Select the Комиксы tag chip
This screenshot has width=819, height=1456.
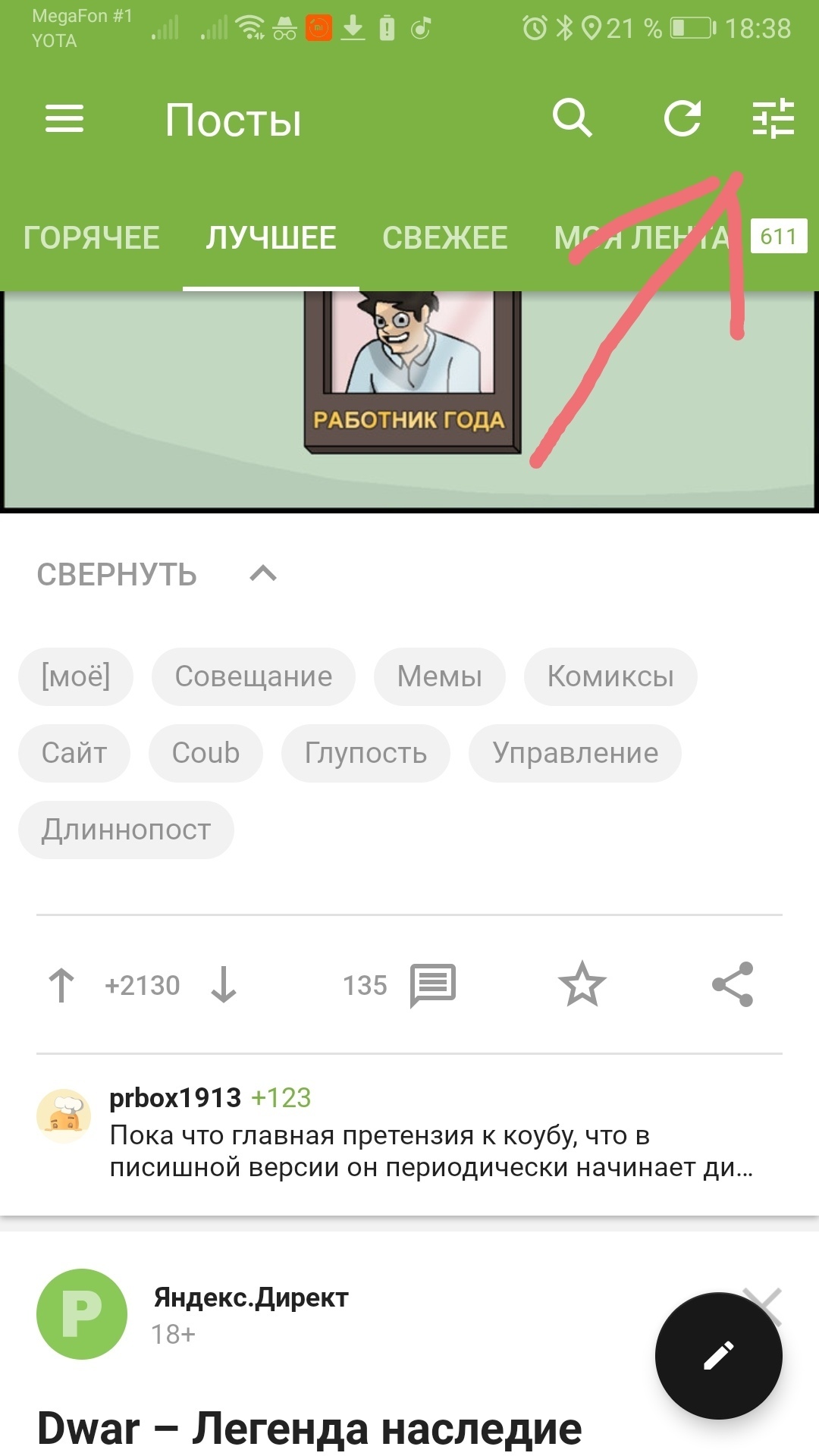click(610, 676)
